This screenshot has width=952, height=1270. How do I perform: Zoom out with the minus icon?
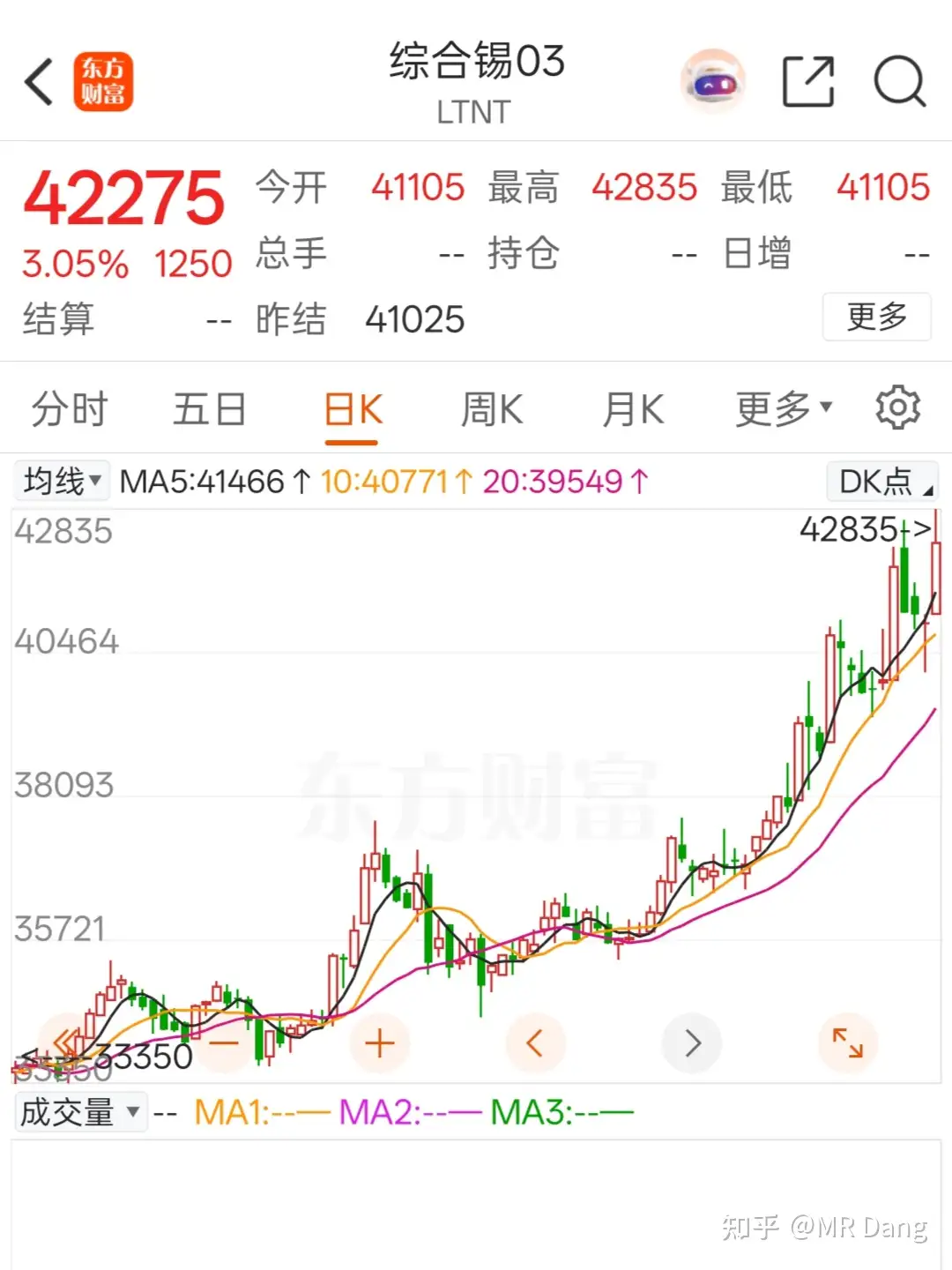click(223, 1042)
